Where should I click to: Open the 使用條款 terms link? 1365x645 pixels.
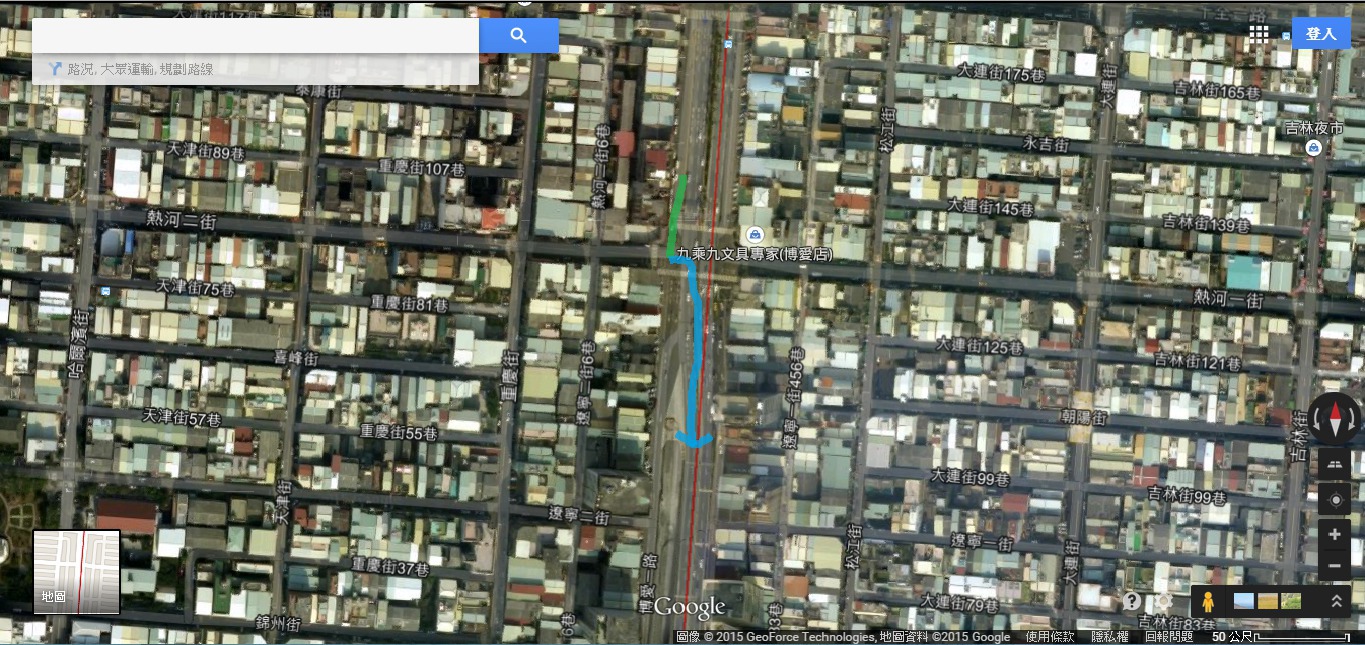click(1049, 637)
